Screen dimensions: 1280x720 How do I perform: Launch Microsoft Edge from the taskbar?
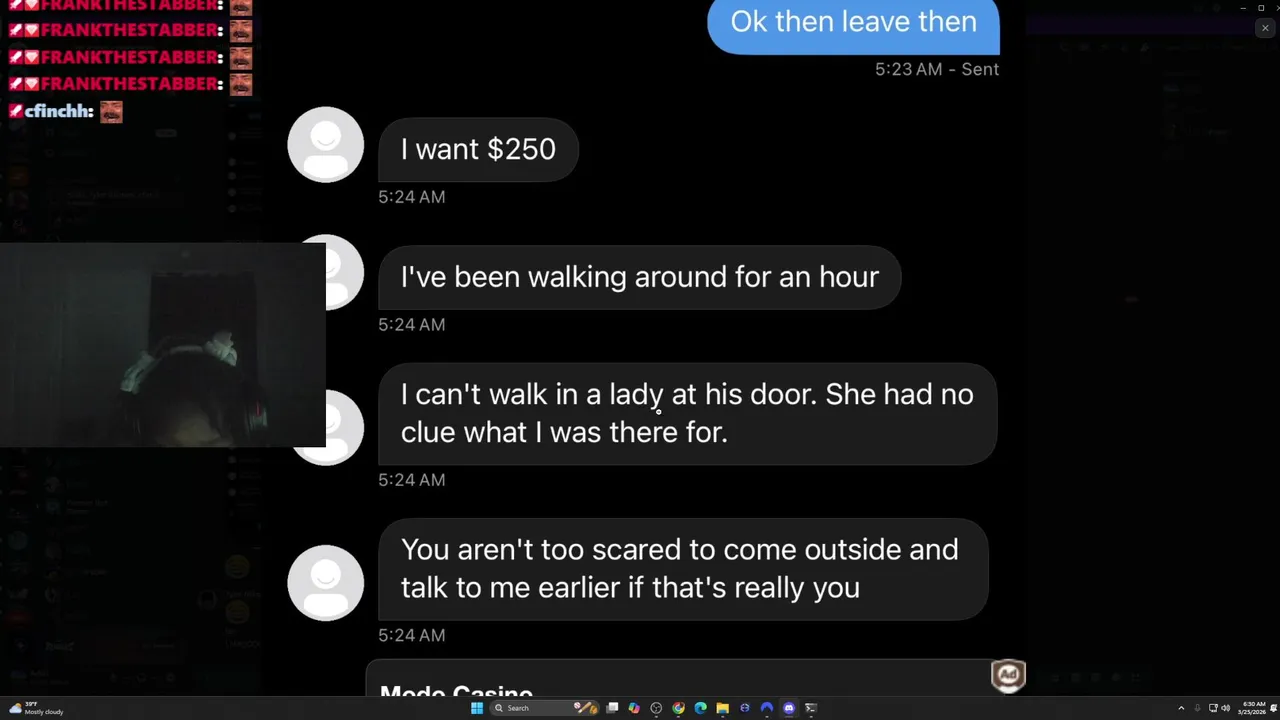pyautogui.click(x=700, y=708)
